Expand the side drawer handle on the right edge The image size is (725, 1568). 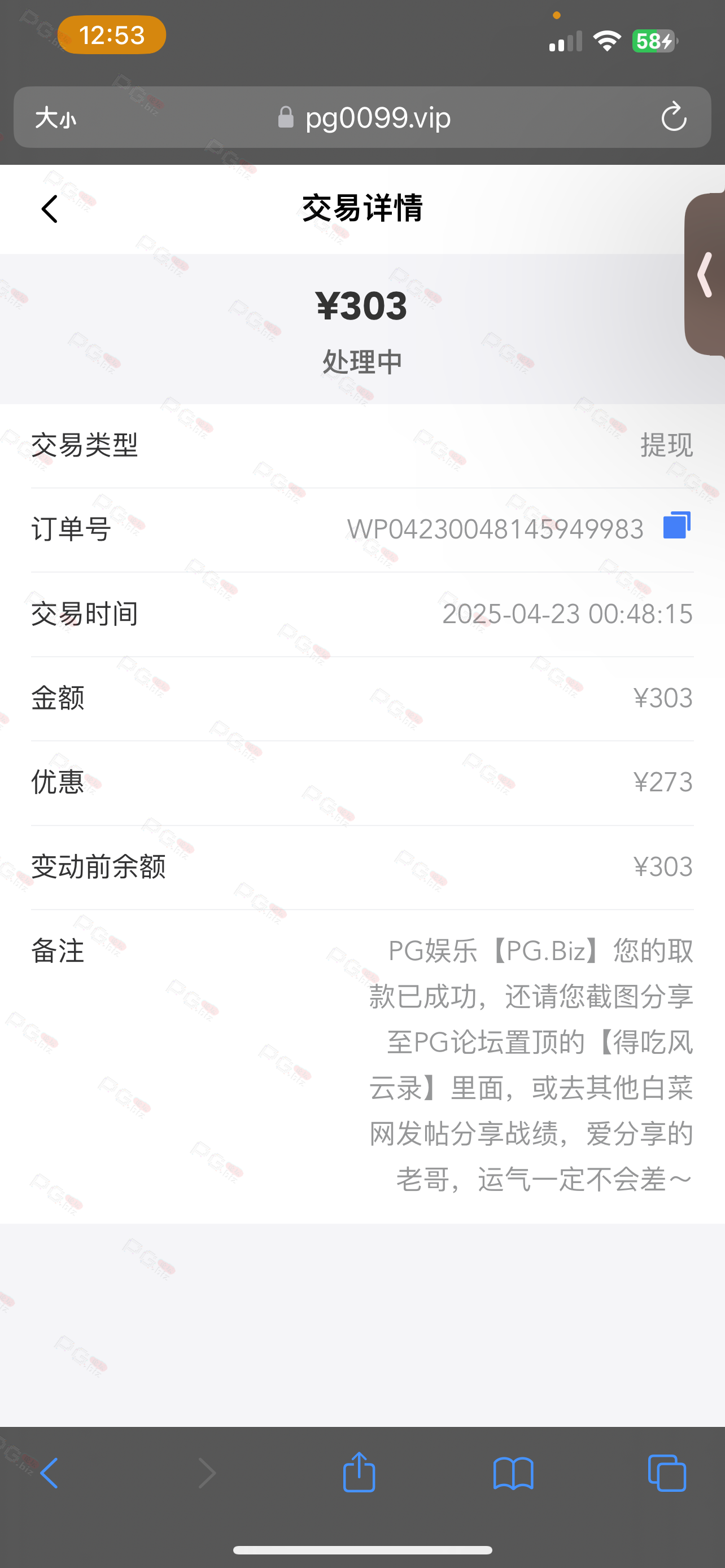pyautogui.click(x=705, y=274)
